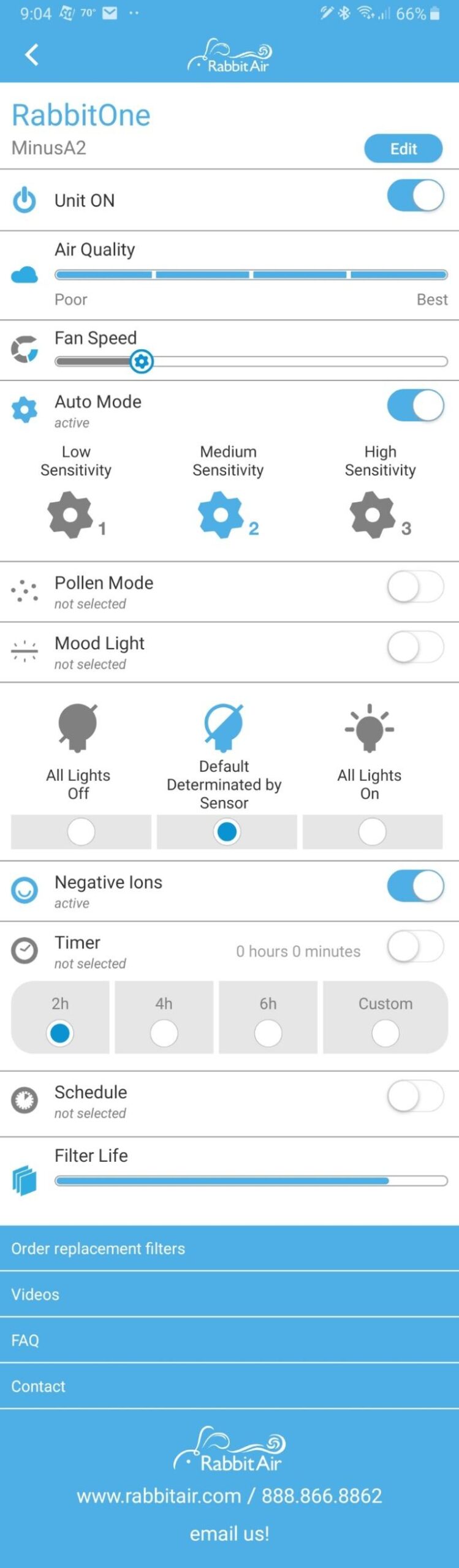Go back using the top arrow

click(31, 55)
